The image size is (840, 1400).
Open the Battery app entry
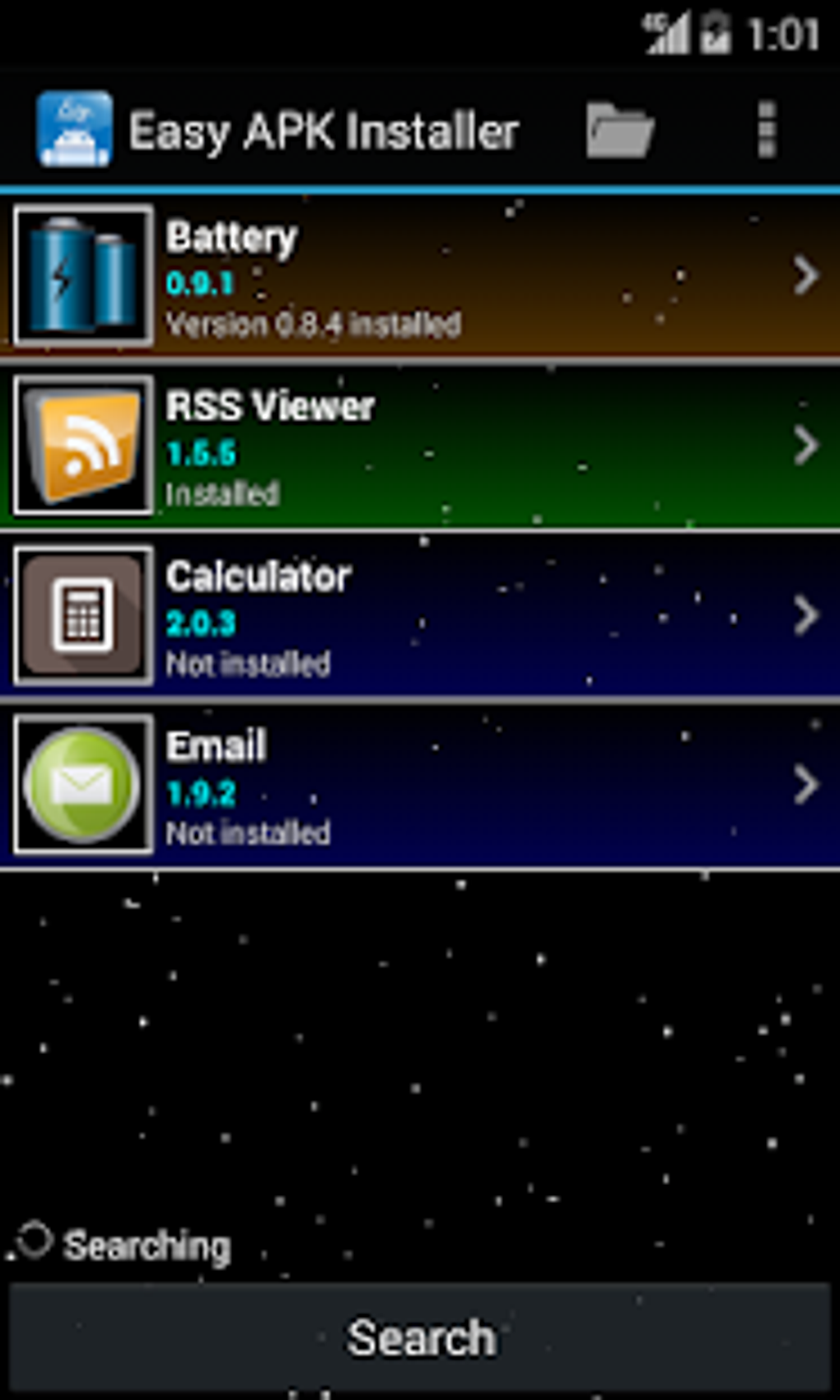(420, 277)
